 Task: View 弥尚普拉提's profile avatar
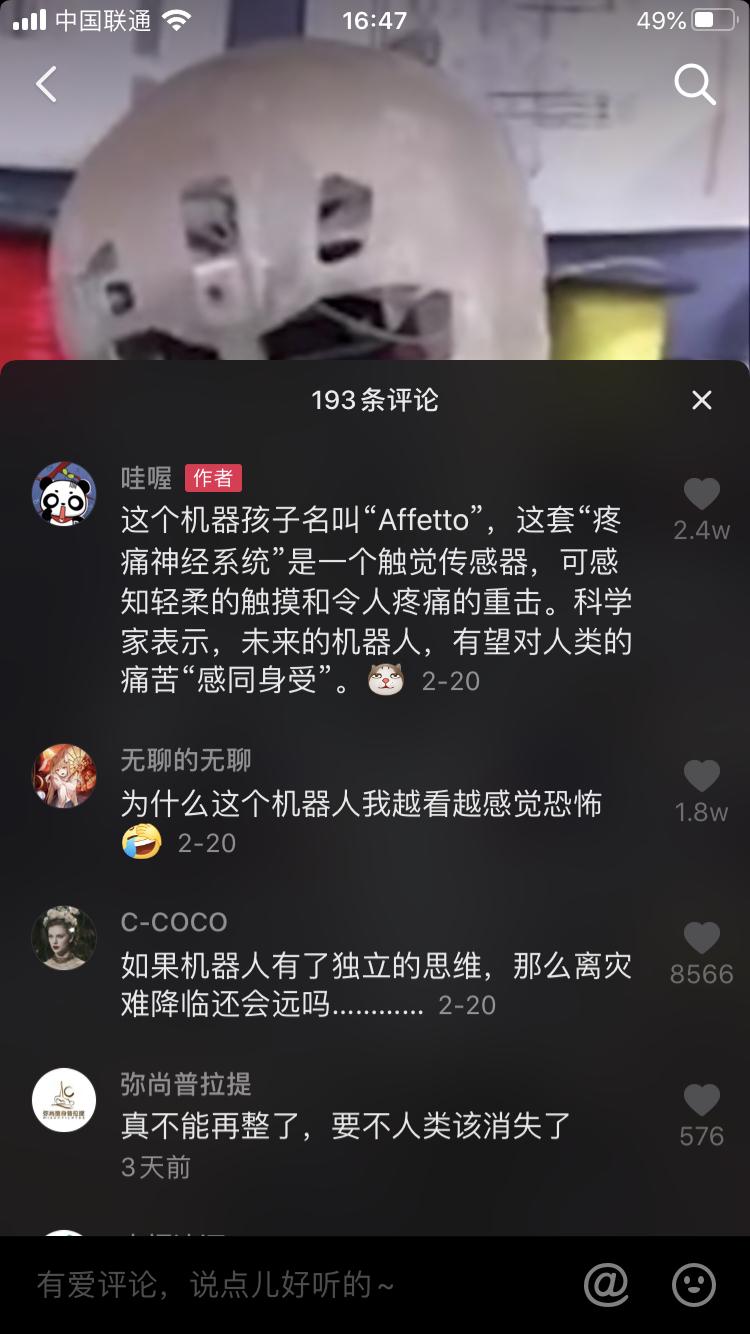pos(64,1100)
